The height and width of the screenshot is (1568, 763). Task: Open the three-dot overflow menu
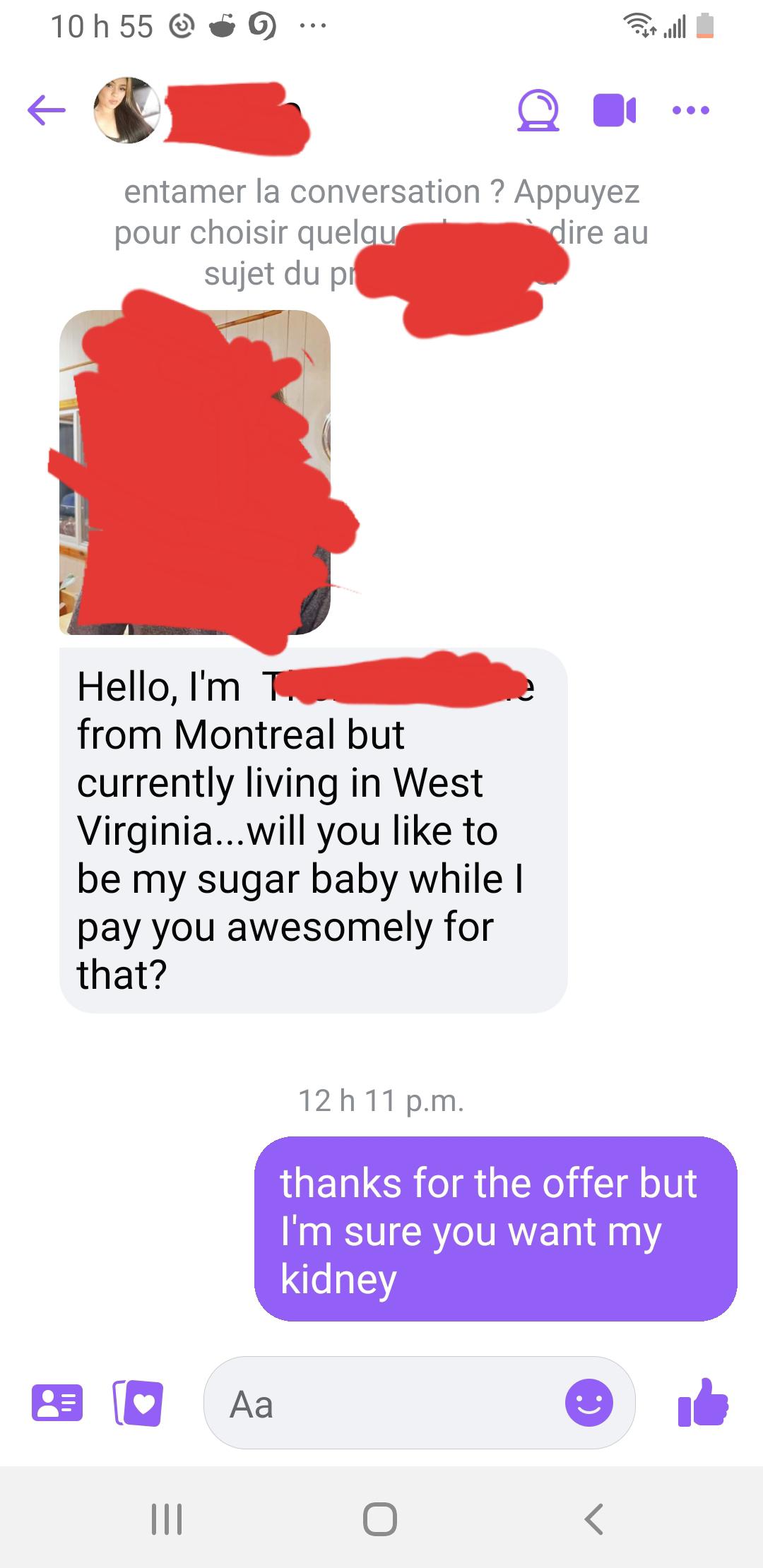[x=690, y=110]
